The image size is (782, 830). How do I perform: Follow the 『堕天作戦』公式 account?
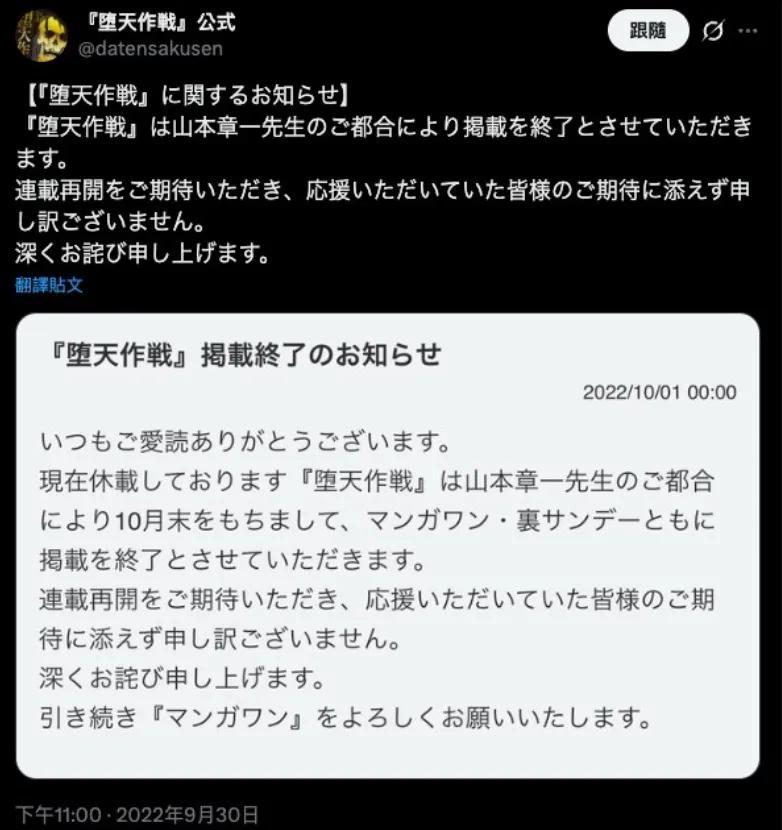pos(648,31)
